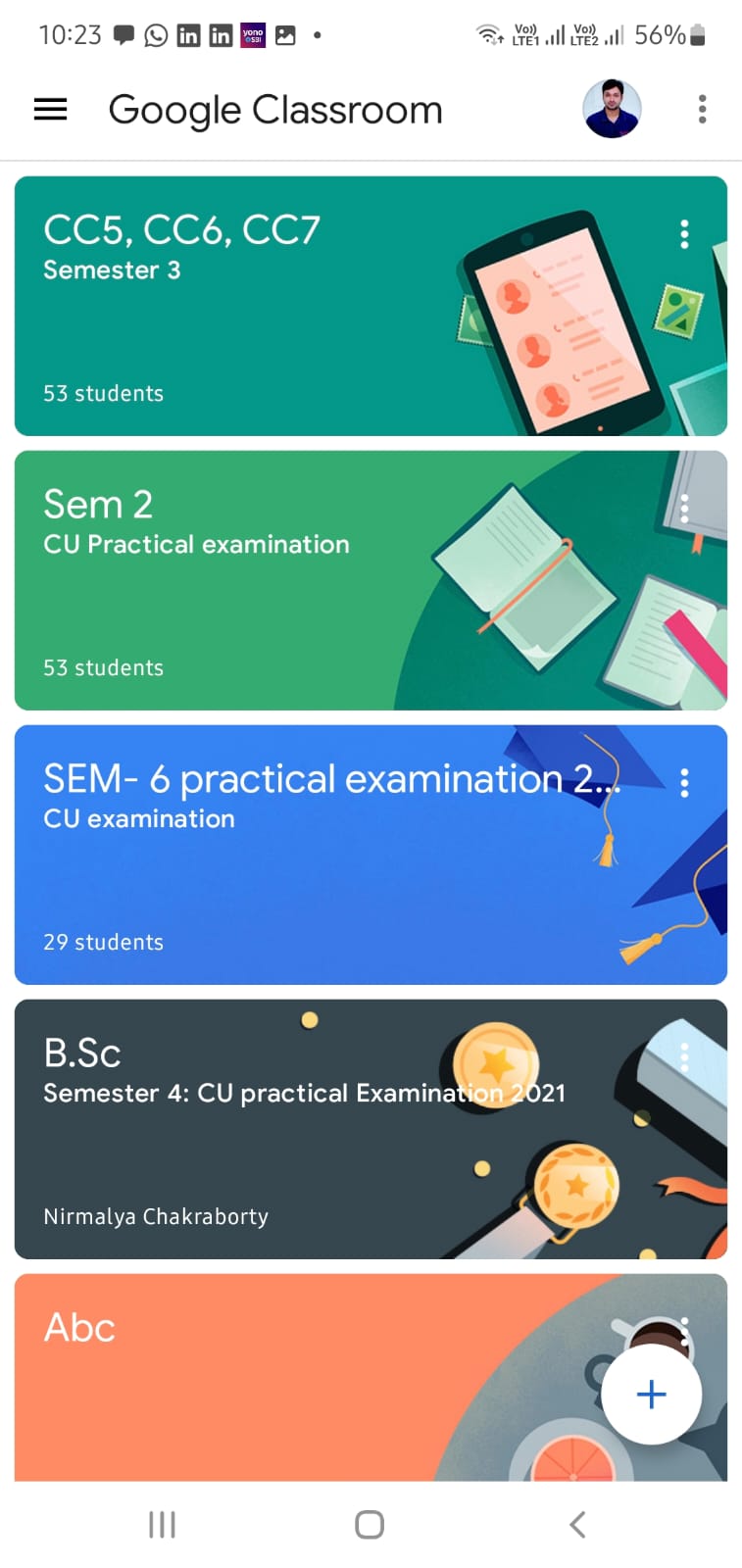
Task: Open the hamburger navigation drawer
Action: tap(51, 110)
